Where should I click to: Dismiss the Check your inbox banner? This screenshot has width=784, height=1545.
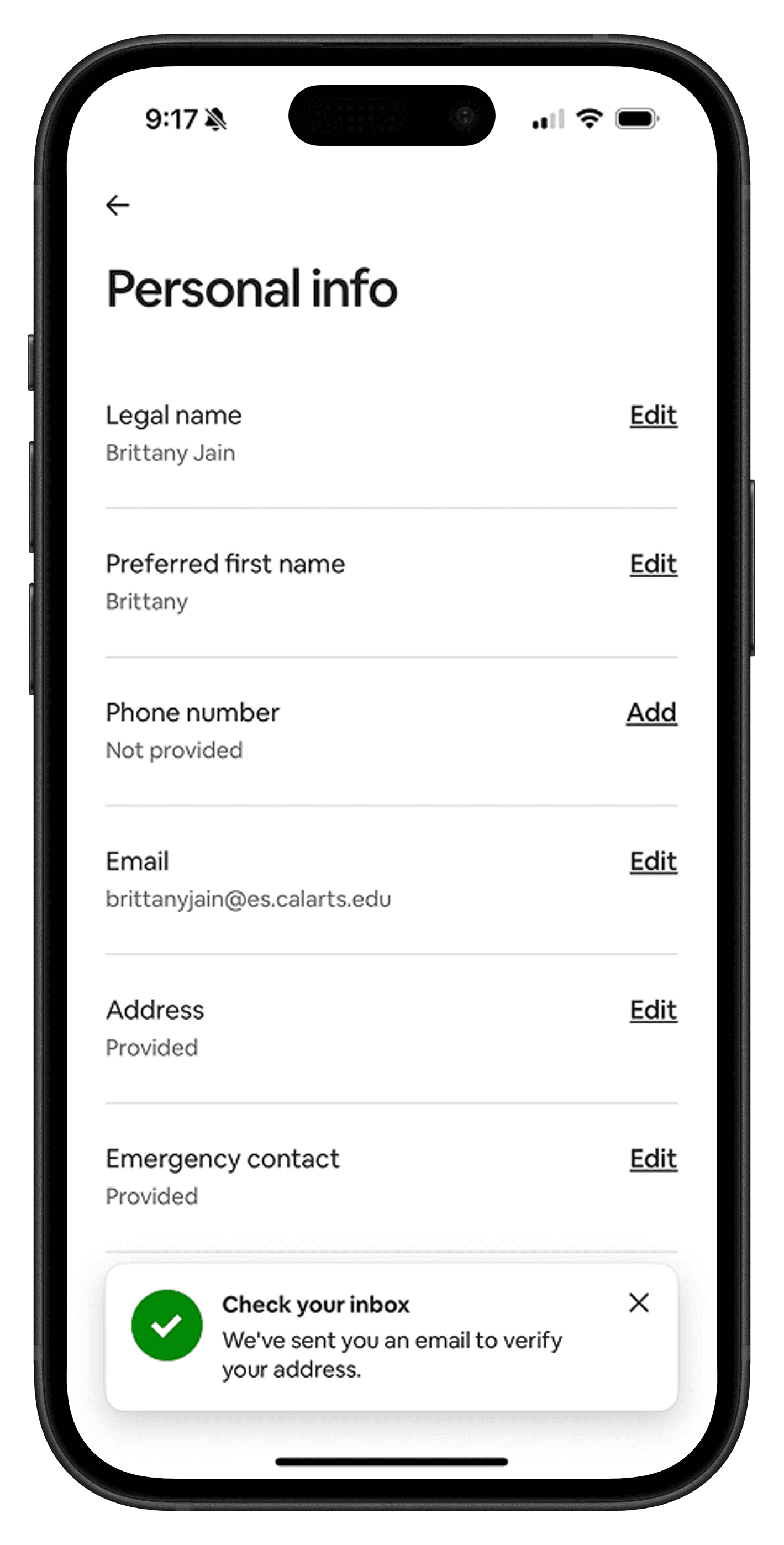pyautogui.click(x=639, y=1302)
